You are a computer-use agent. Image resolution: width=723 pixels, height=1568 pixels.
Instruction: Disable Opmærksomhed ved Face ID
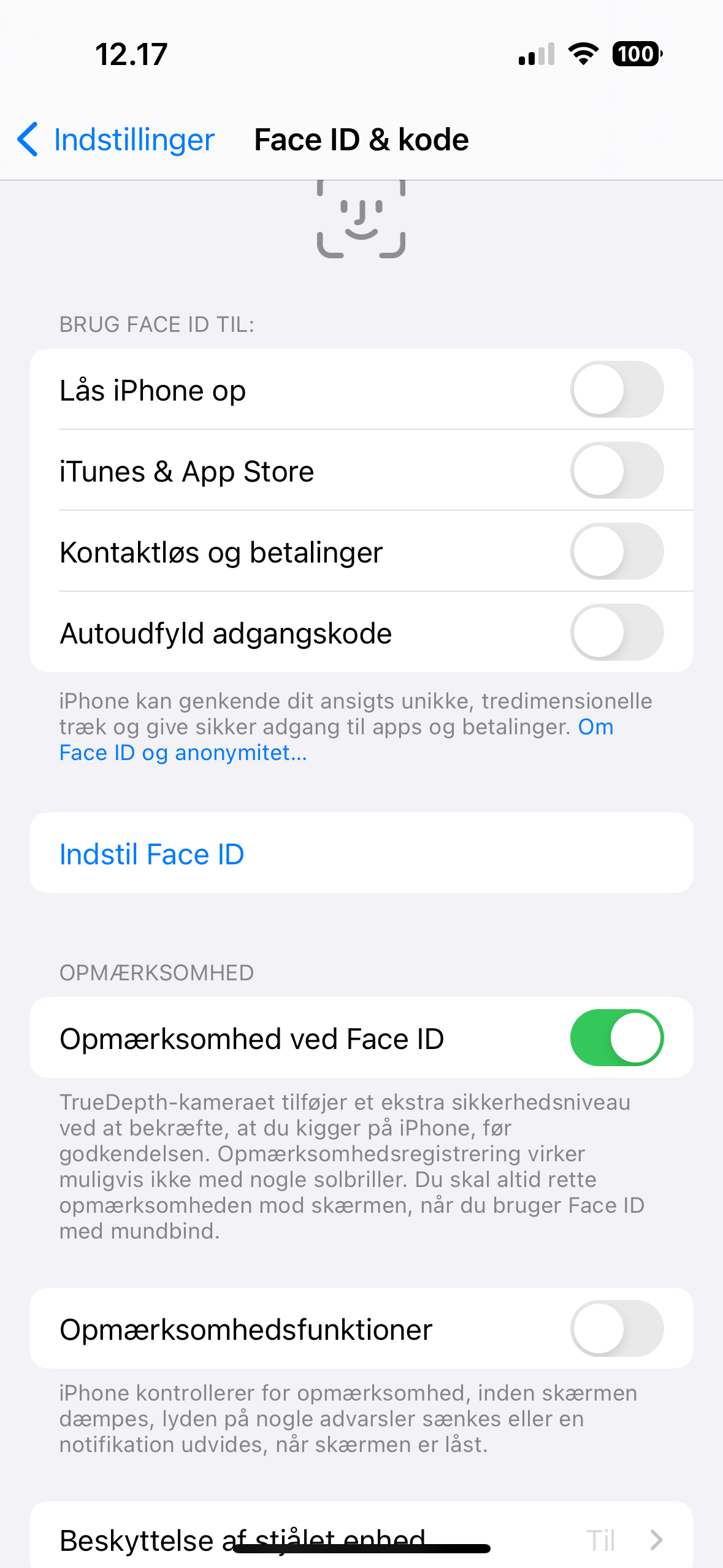[616, 1038]
